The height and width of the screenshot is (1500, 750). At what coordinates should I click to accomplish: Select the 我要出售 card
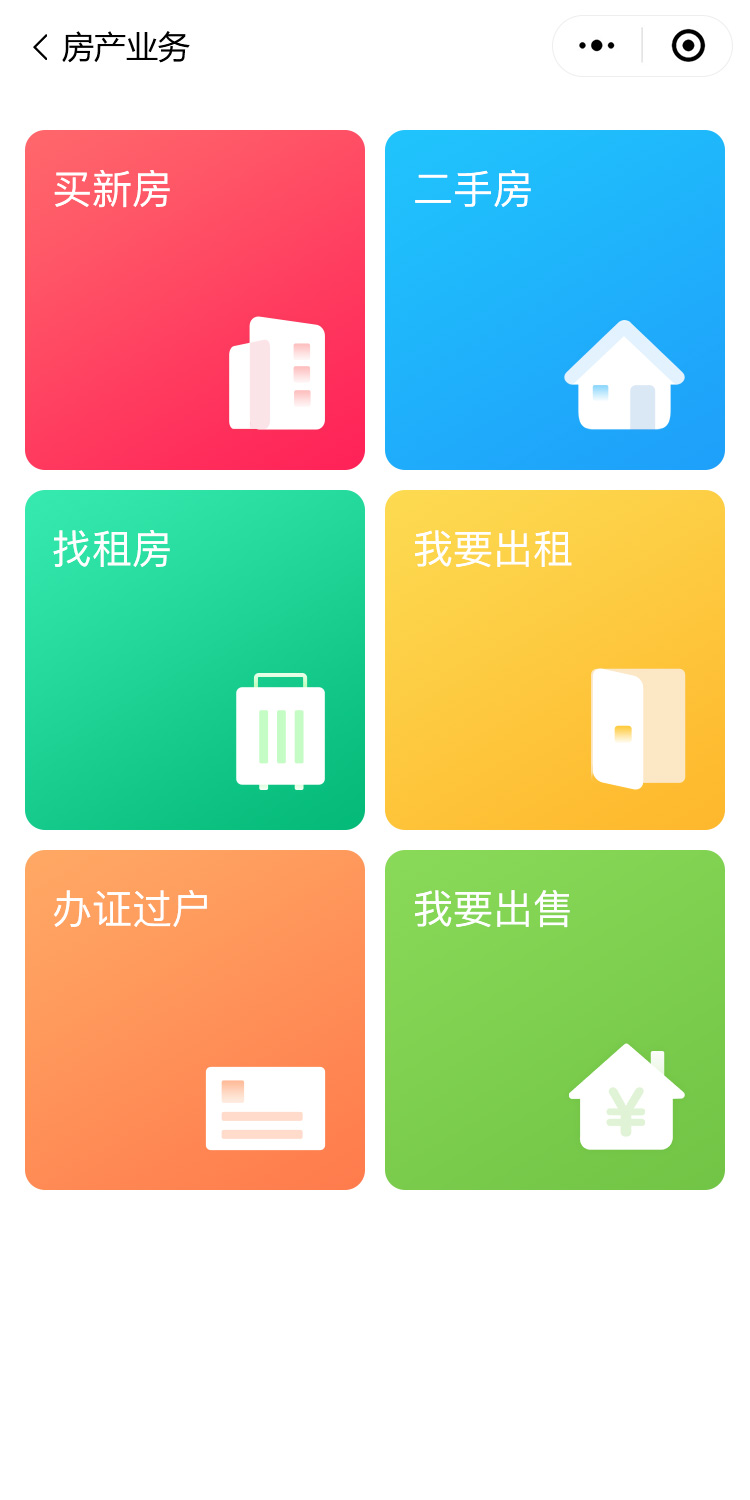(x=555, y=1020)
